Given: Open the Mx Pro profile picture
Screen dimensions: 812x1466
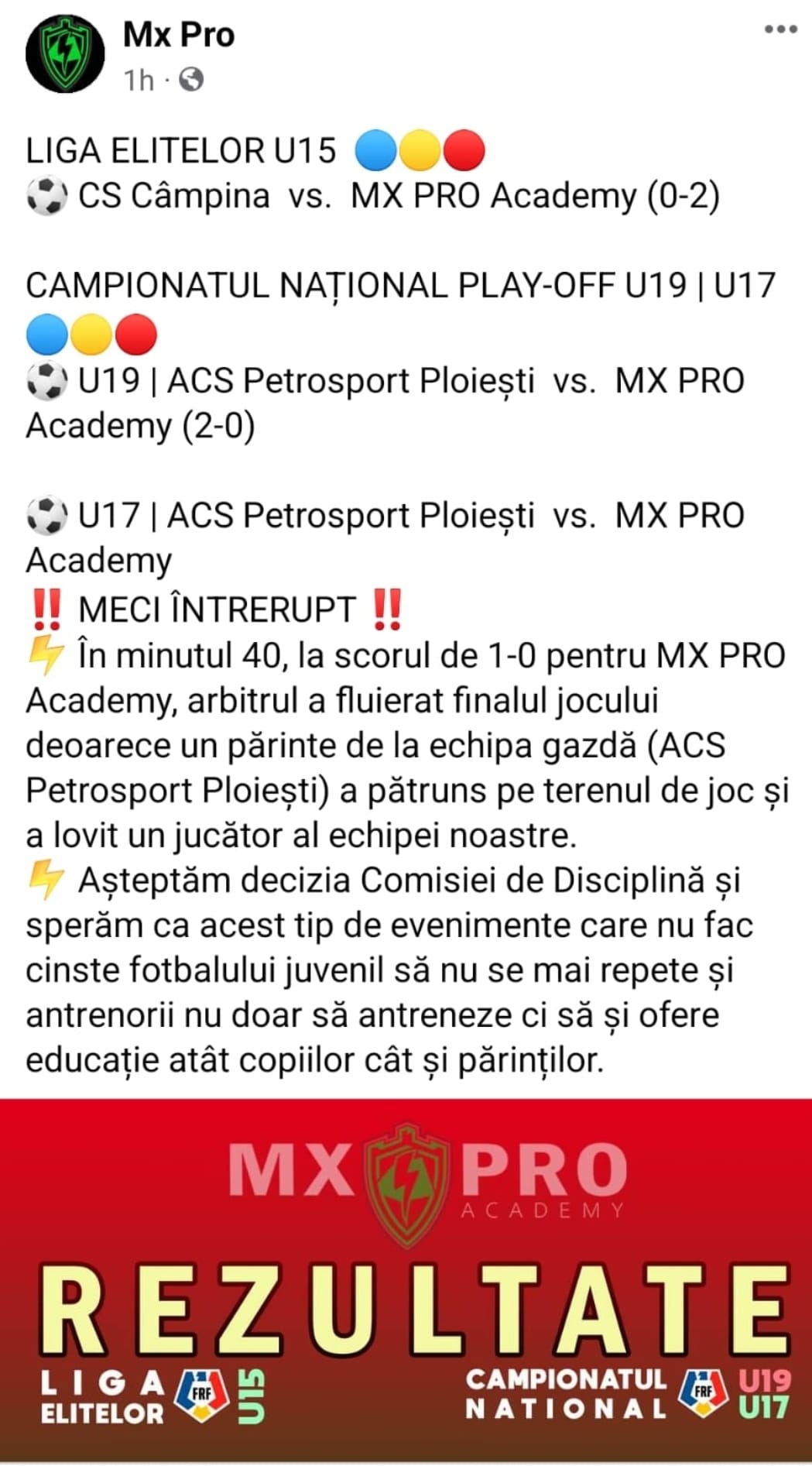Looking at the screenshot, I should (x=65, y=54).
